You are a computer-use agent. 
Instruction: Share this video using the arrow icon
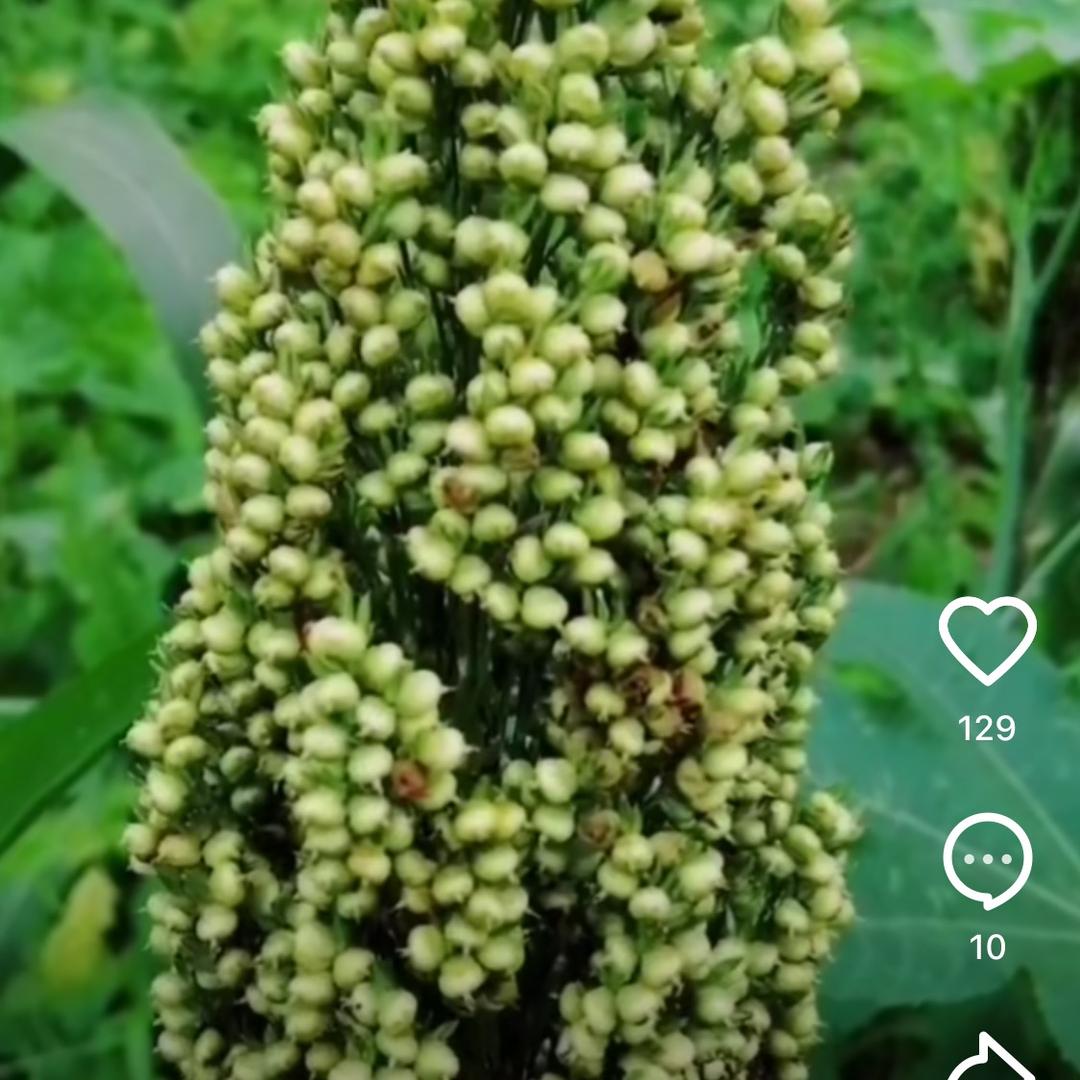pyautogui.click(x=992, y=1060)
